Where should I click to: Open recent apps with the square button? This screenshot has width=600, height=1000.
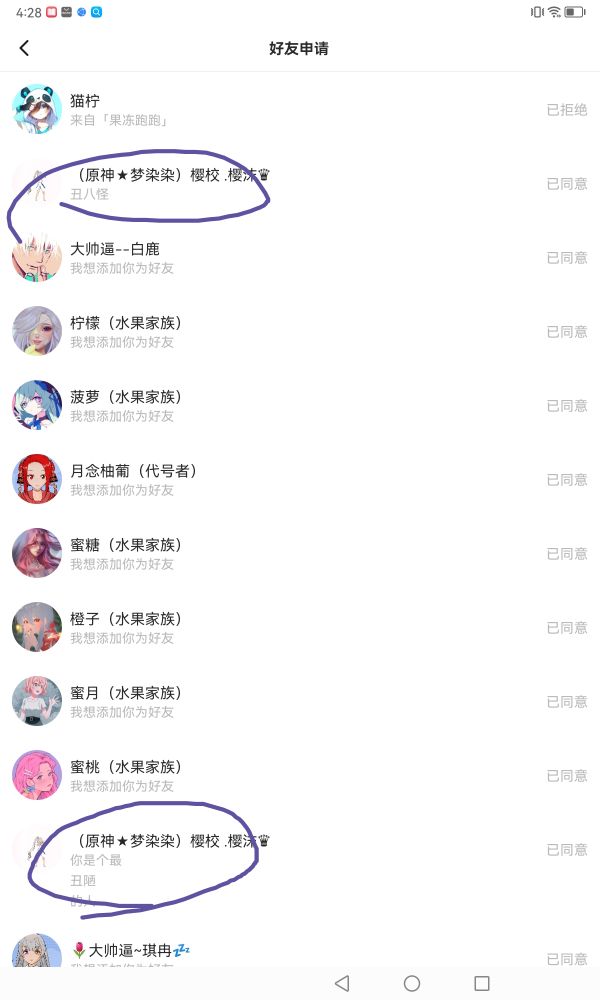[482, 983]
